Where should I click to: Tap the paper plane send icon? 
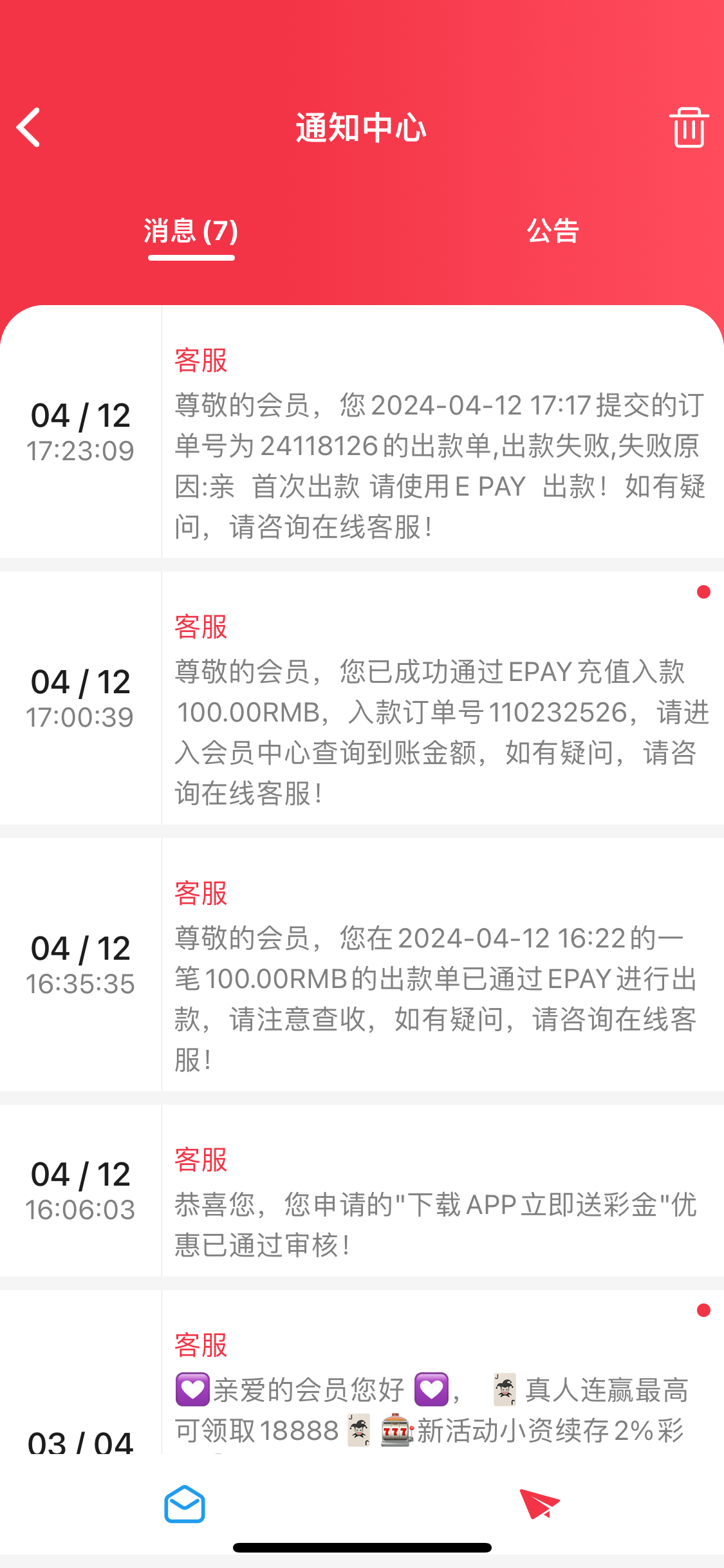(x=539, y=1504)
